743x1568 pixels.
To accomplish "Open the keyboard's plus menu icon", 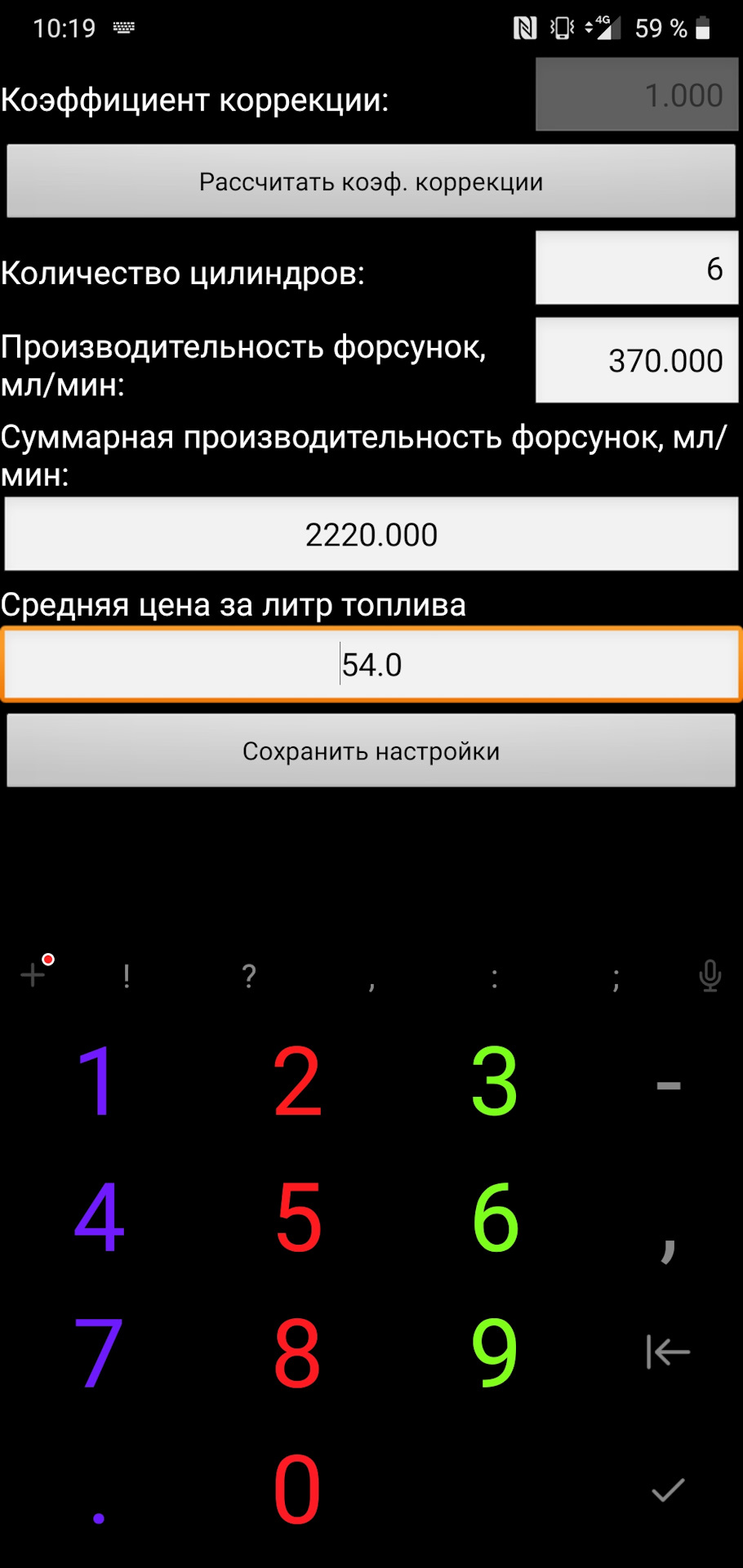I will pyautogui.click(x=34, y=973).
